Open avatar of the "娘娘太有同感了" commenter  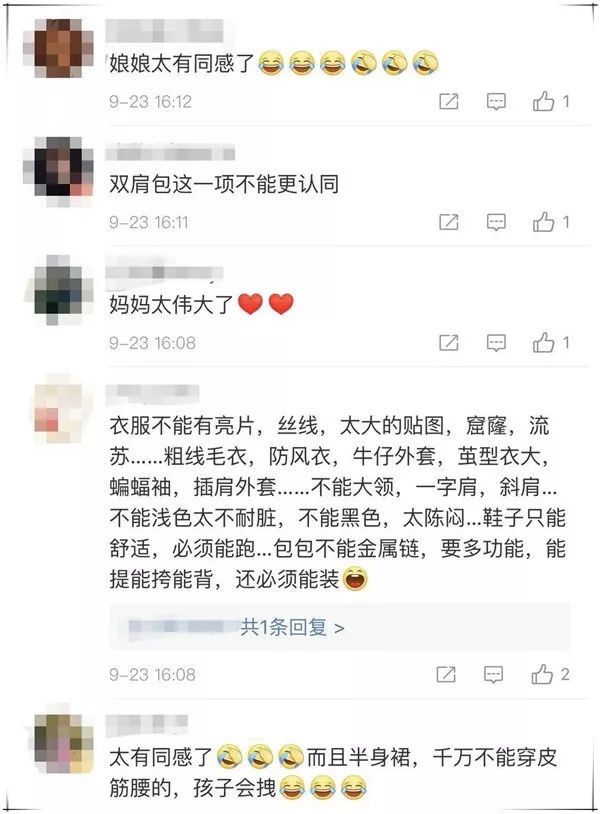(x=64, y=48)
